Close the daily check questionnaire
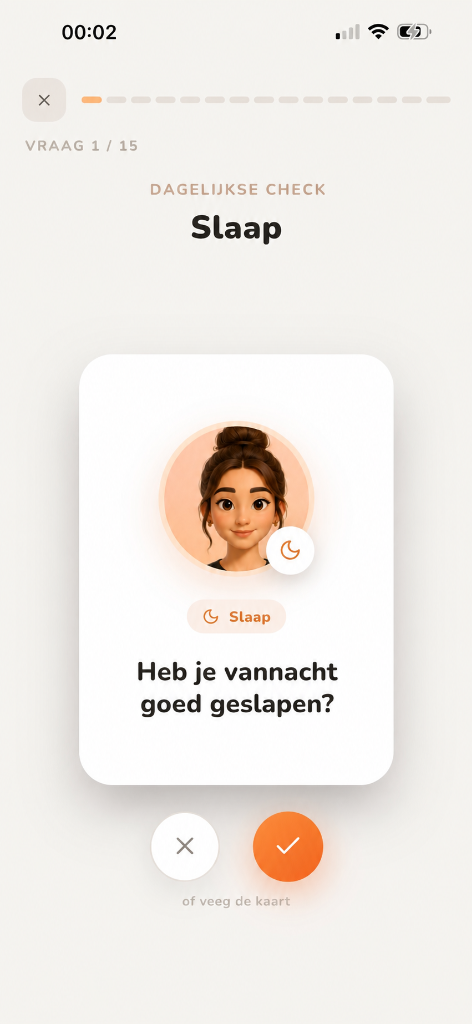The width and height of the screenshot is (472, 1024). pyautogui.click(x=44, y=100)
